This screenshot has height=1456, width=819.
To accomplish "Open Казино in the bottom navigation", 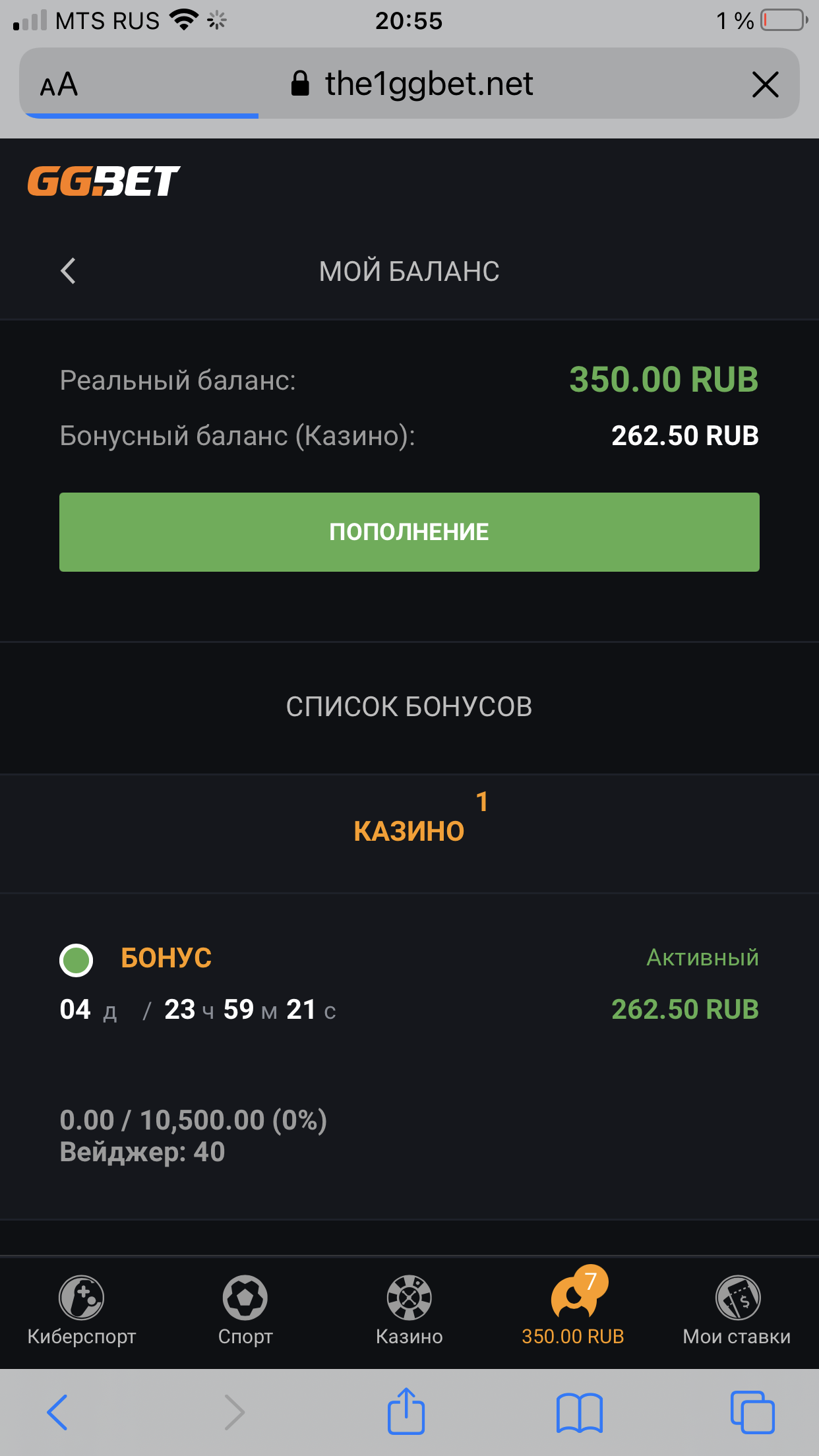I will [x=409, y=1310].
